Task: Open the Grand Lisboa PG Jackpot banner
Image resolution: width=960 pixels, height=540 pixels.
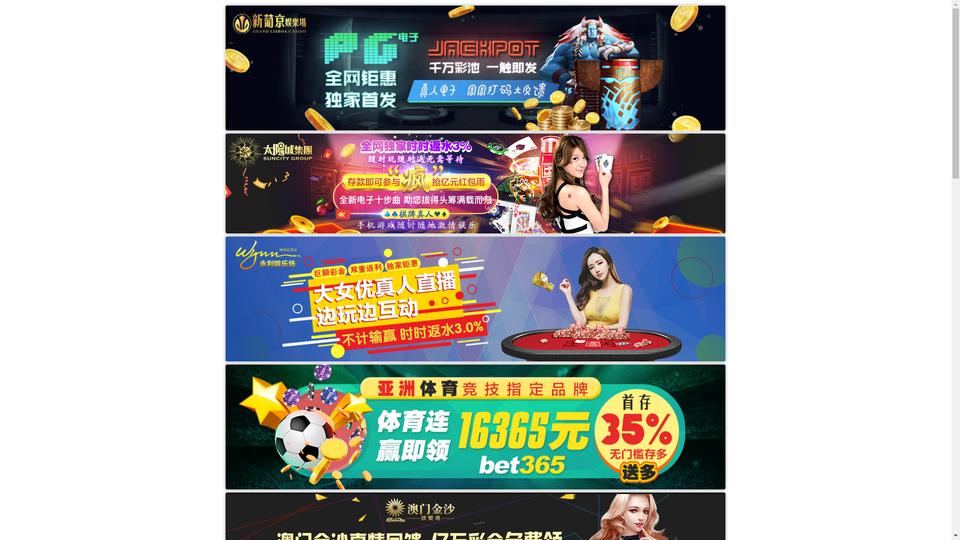Action: pos(475,68)
